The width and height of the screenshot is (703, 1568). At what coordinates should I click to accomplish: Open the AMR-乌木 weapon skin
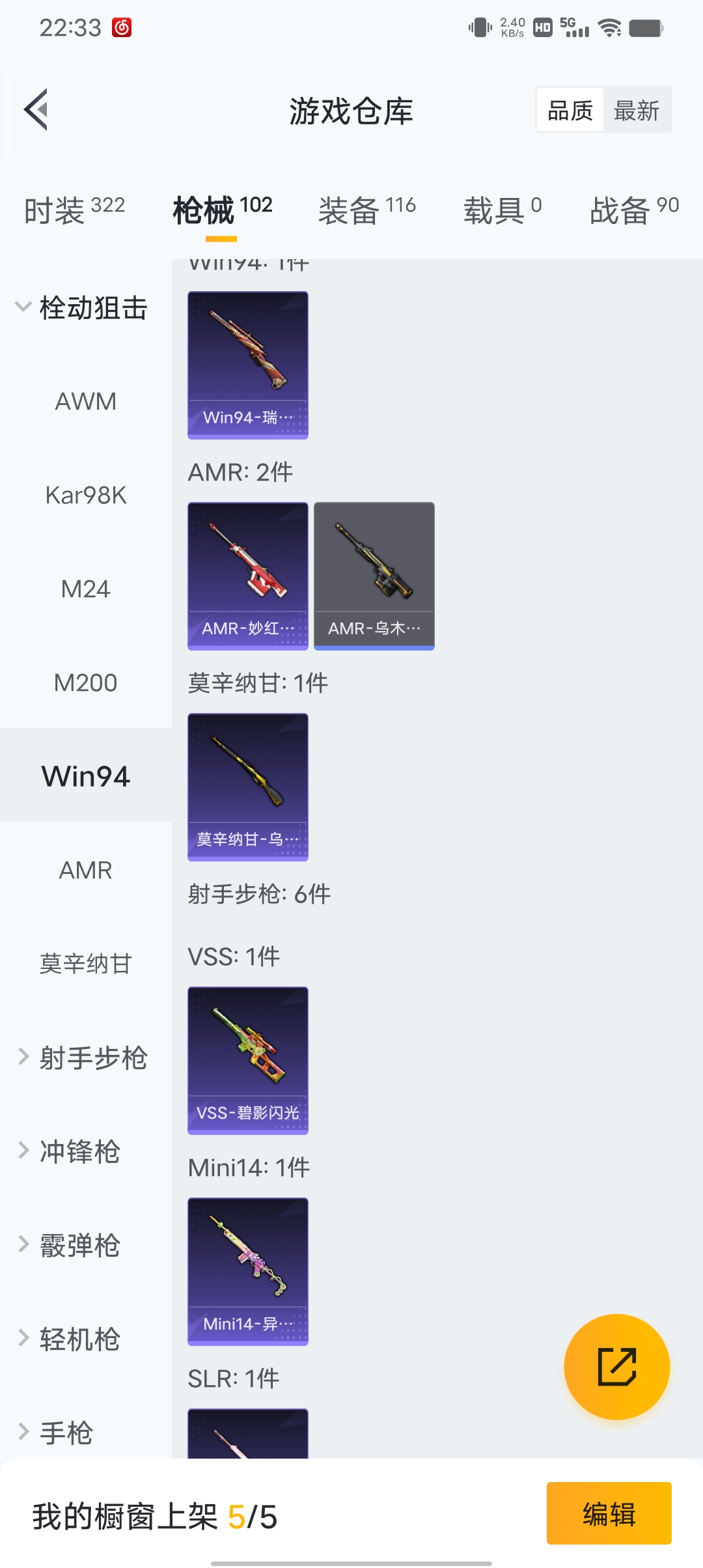[374, 576]
